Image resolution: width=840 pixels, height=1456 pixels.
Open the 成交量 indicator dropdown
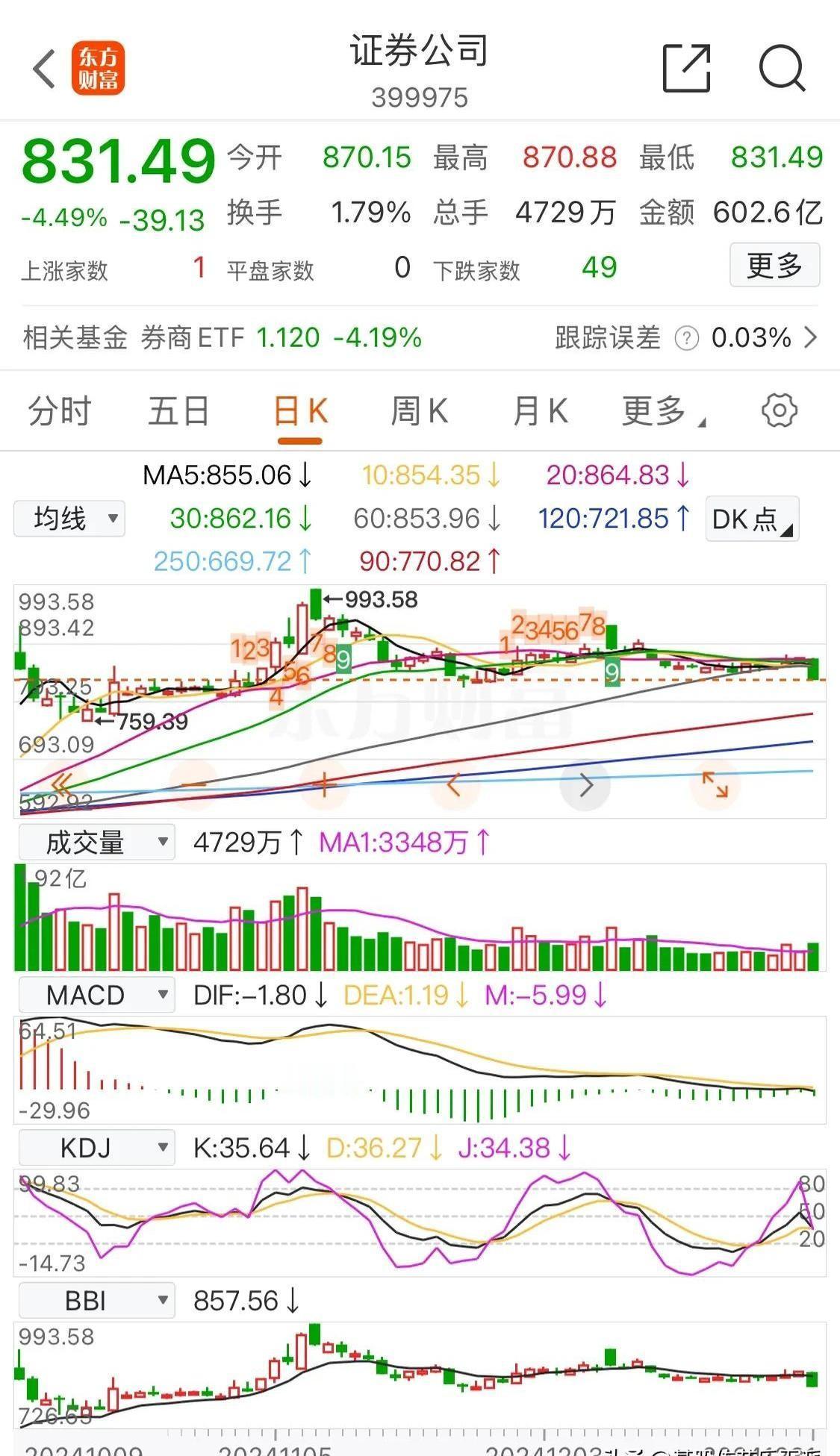click(96, 843)
